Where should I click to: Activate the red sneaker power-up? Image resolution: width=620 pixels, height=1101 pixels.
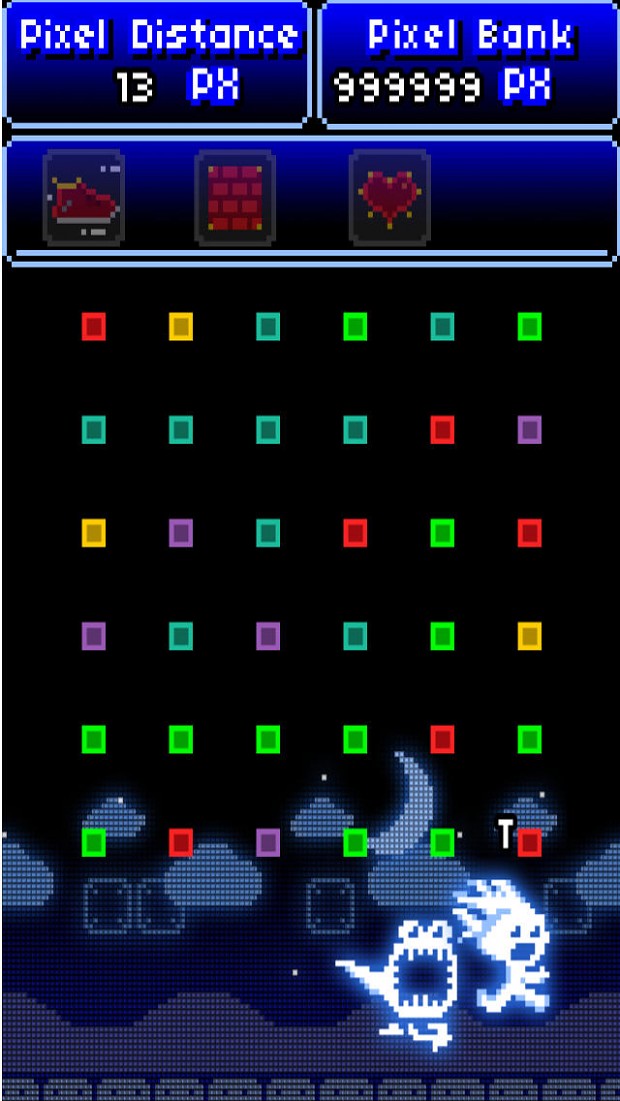tap(84, 197)
